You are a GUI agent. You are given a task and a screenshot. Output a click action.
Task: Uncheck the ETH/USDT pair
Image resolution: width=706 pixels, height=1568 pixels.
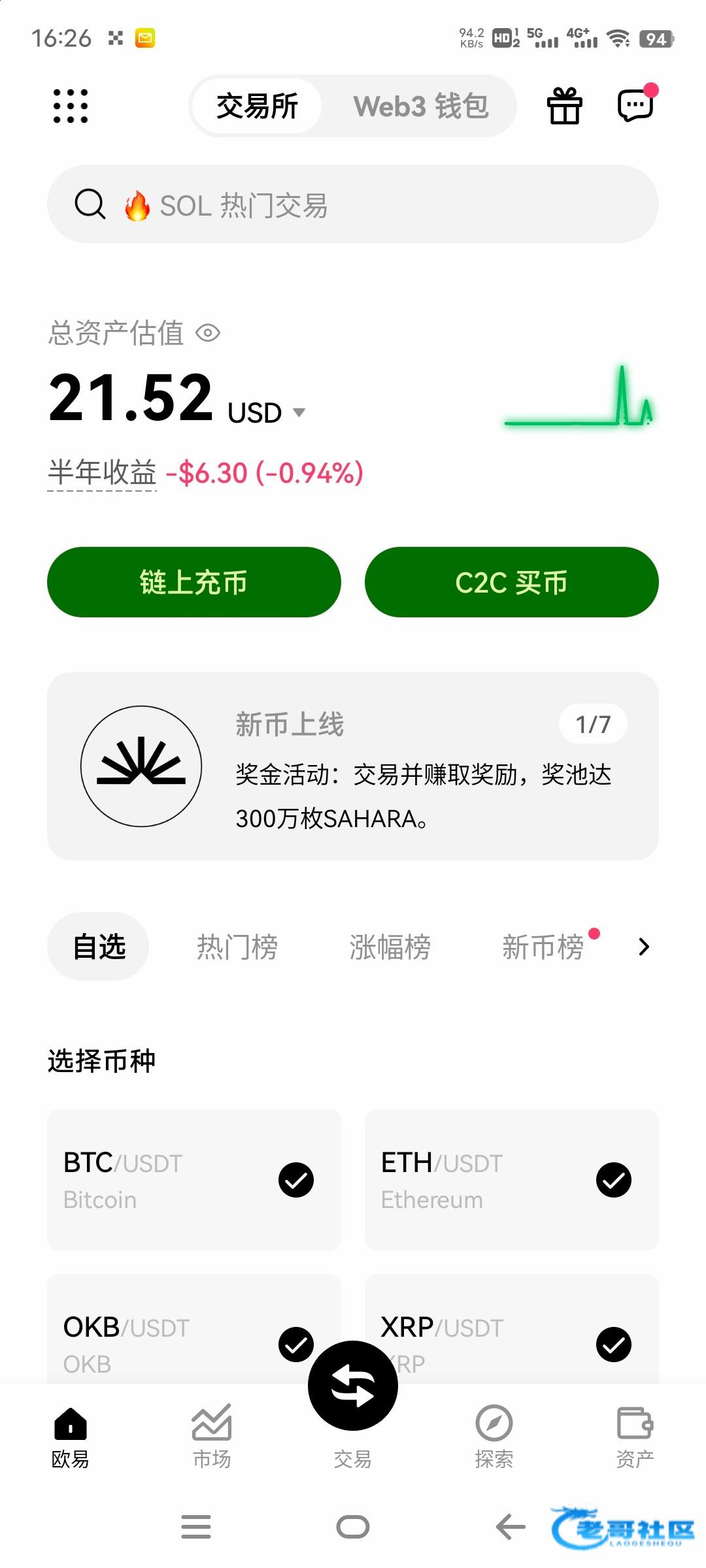pyautogui.click(x=614, y=1180)
